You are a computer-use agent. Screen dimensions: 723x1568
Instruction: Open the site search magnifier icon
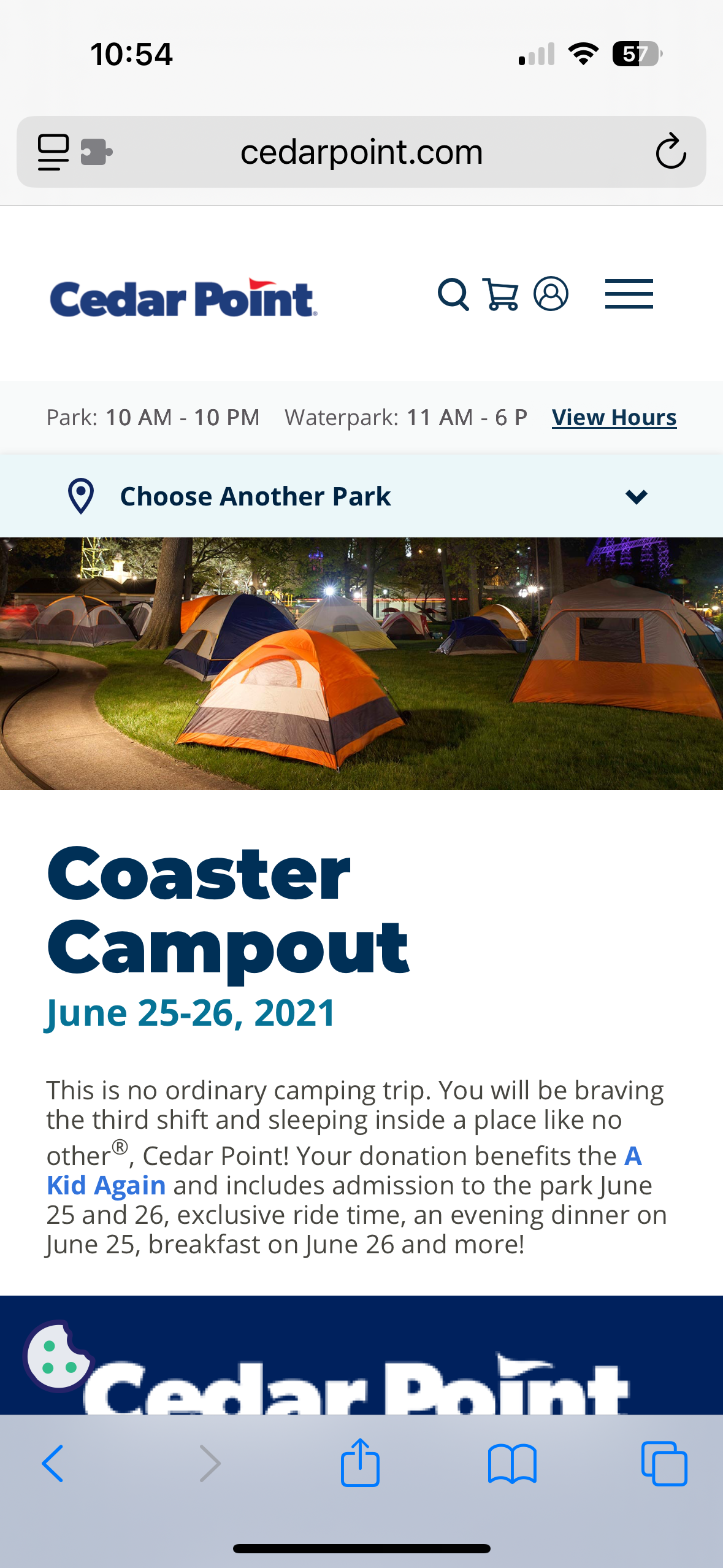pyautogui.click(x=453, y=294)
